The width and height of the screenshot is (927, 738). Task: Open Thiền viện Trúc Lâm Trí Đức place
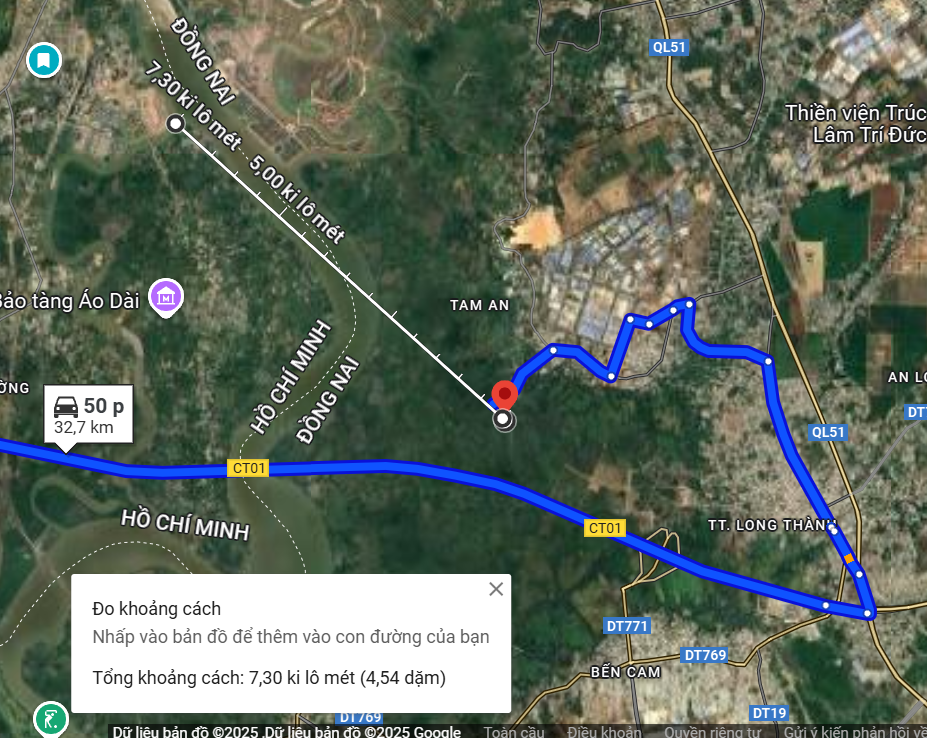pyautogui.click(x=855, y=123)
